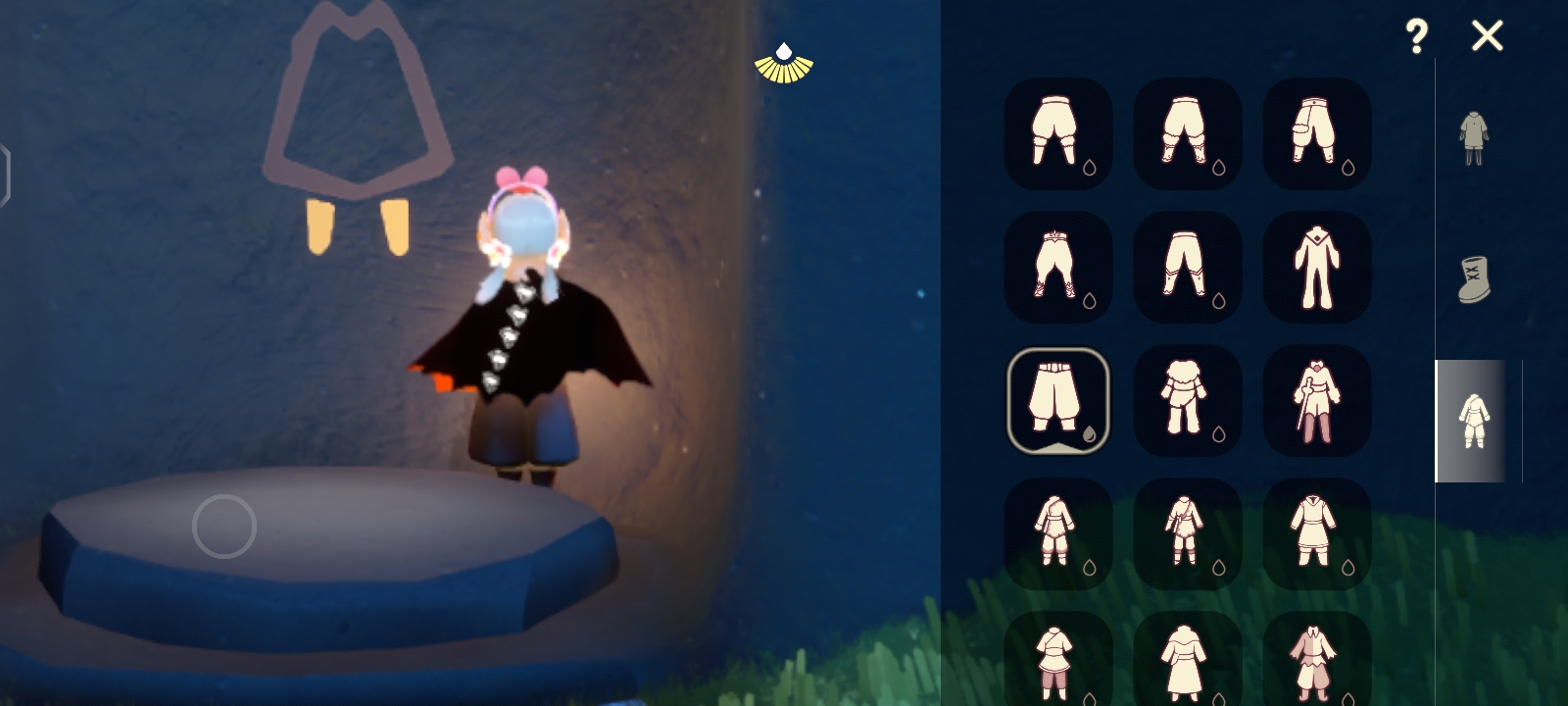1568x706 pixels.
Task: Switch to the cape category tab
Action: click(1473, 139)
